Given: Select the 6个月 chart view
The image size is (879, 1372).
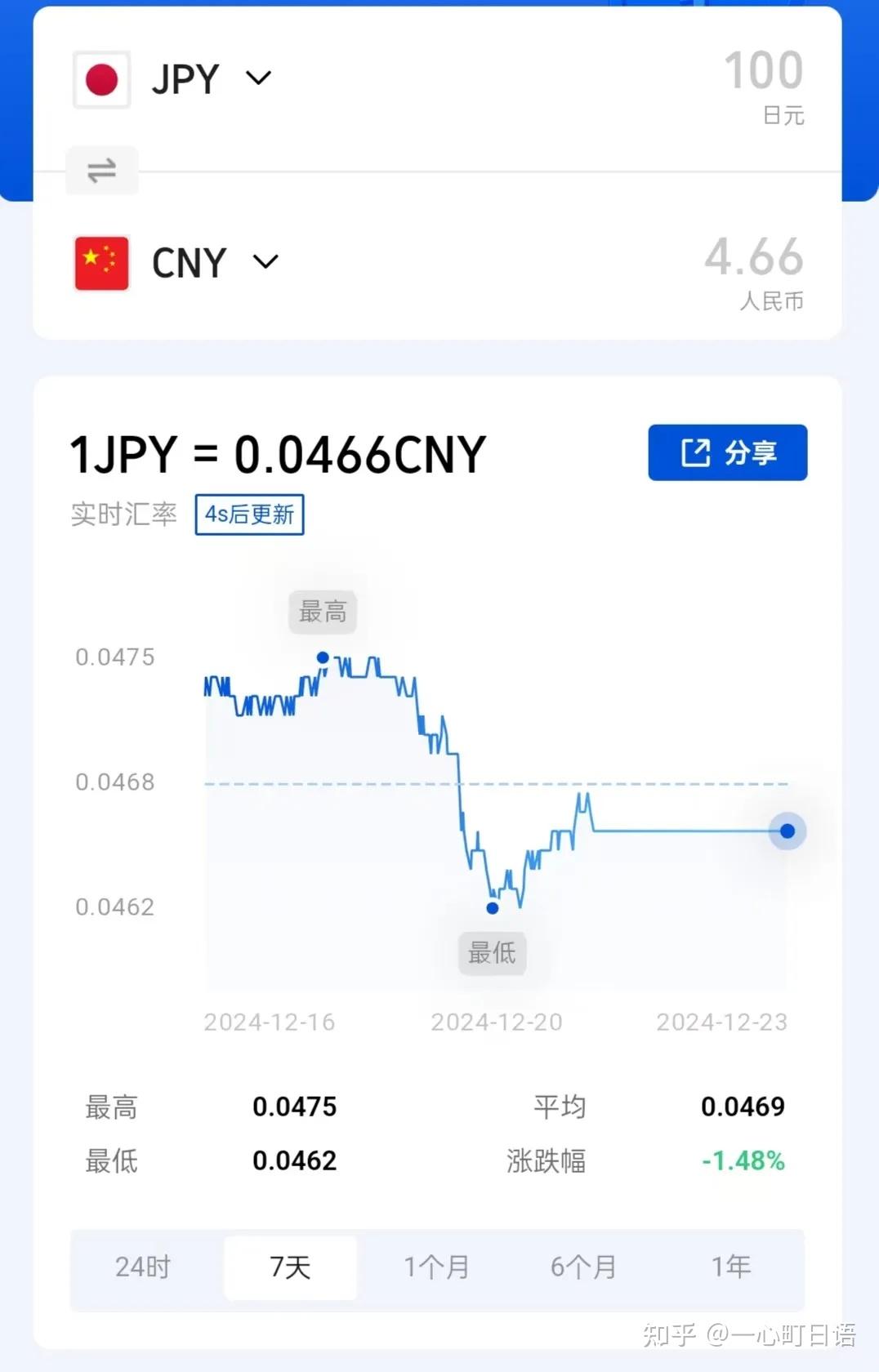Looking at the screenshot, I should click(583, 1266).
